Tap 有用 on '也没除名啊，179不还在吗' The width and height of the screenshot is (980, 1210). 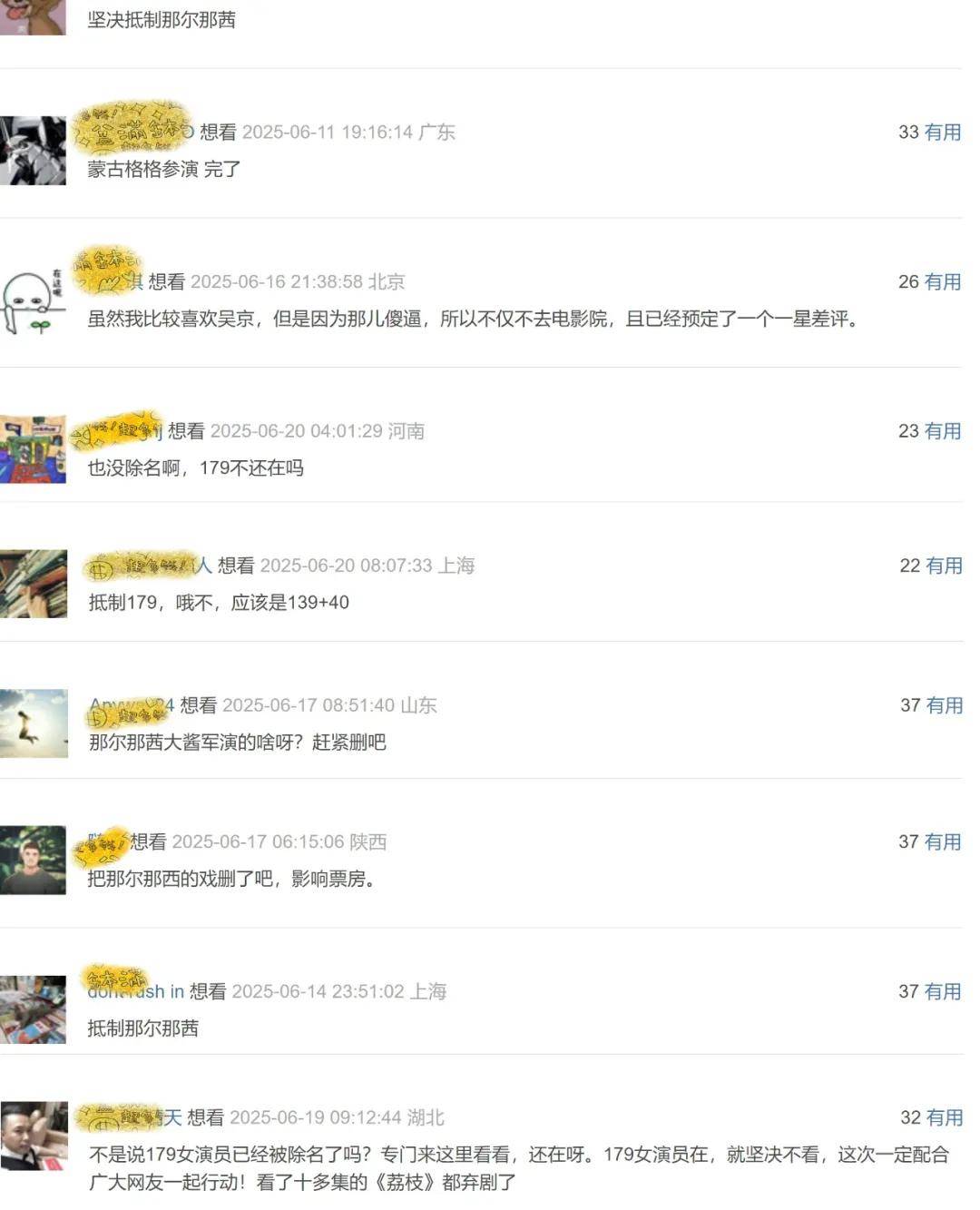coord(943,431)
